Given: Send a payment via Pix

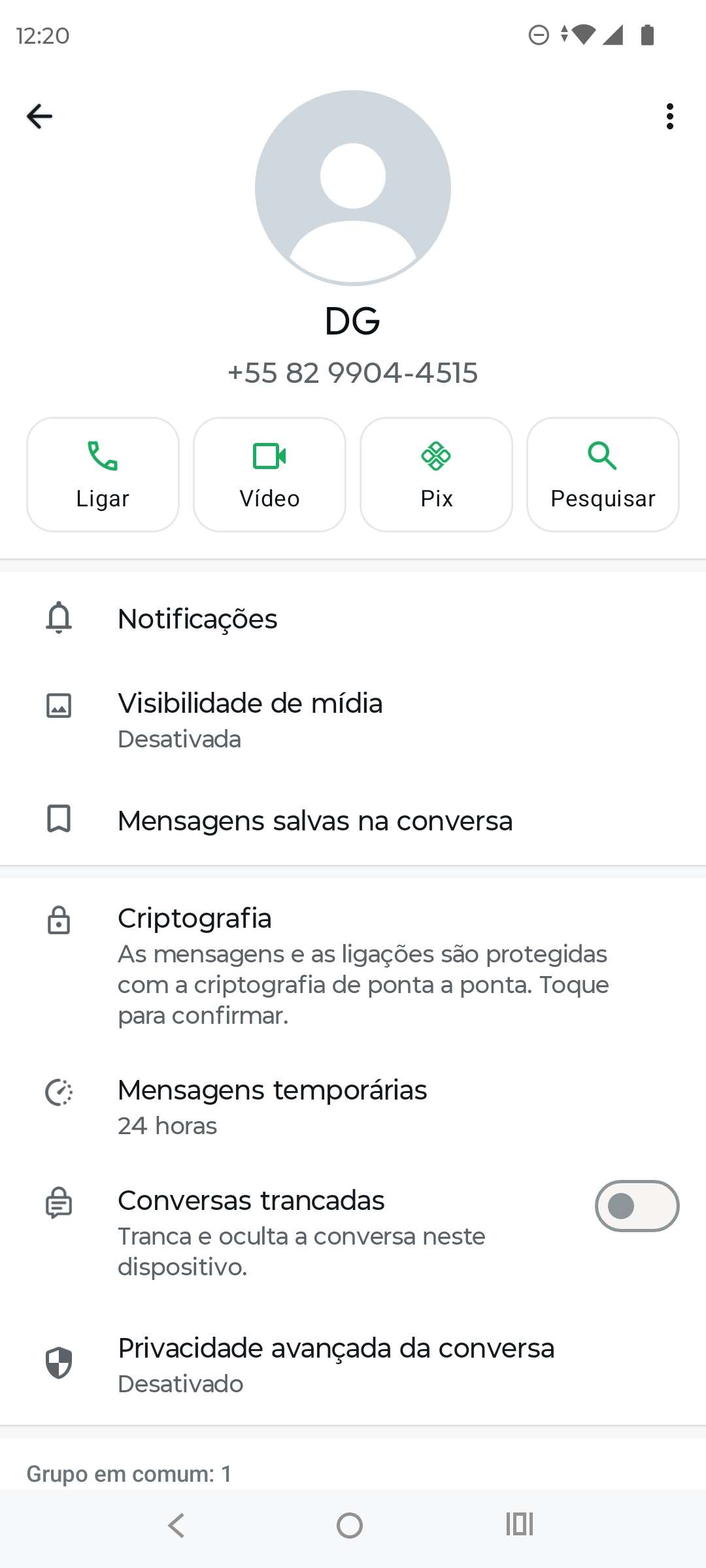Looking at the screenshot, I should [x=436, y=474].
